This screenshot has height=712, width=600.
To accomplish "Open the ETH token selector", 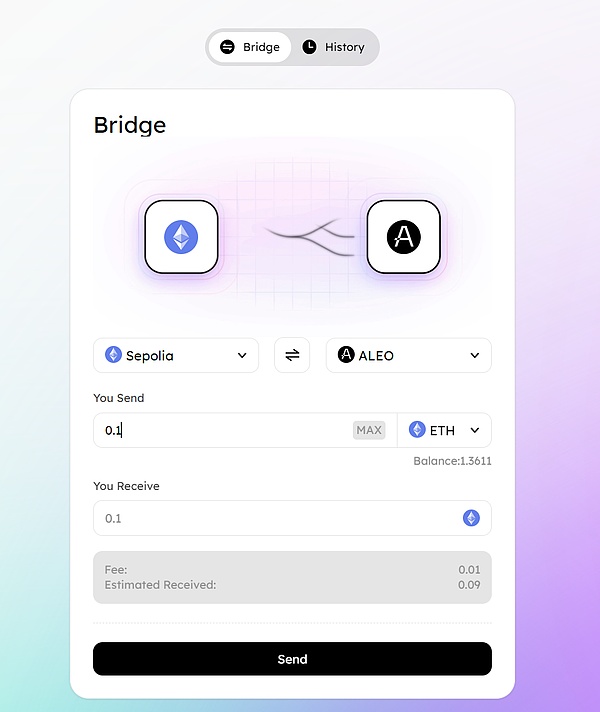I will [x=444, y=430].
